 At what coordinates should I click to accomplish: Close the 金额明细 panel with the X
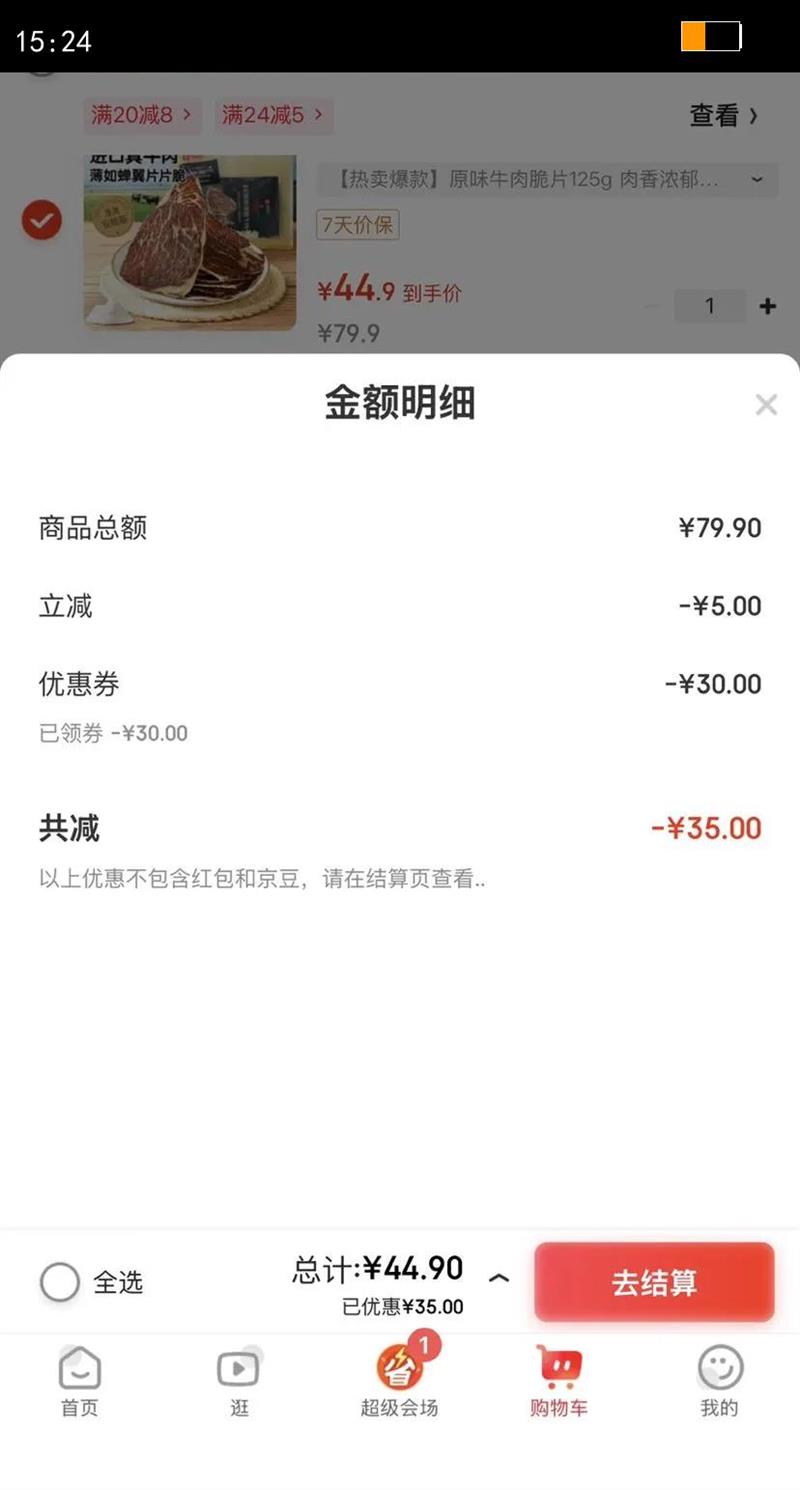[x=766, y=404]
